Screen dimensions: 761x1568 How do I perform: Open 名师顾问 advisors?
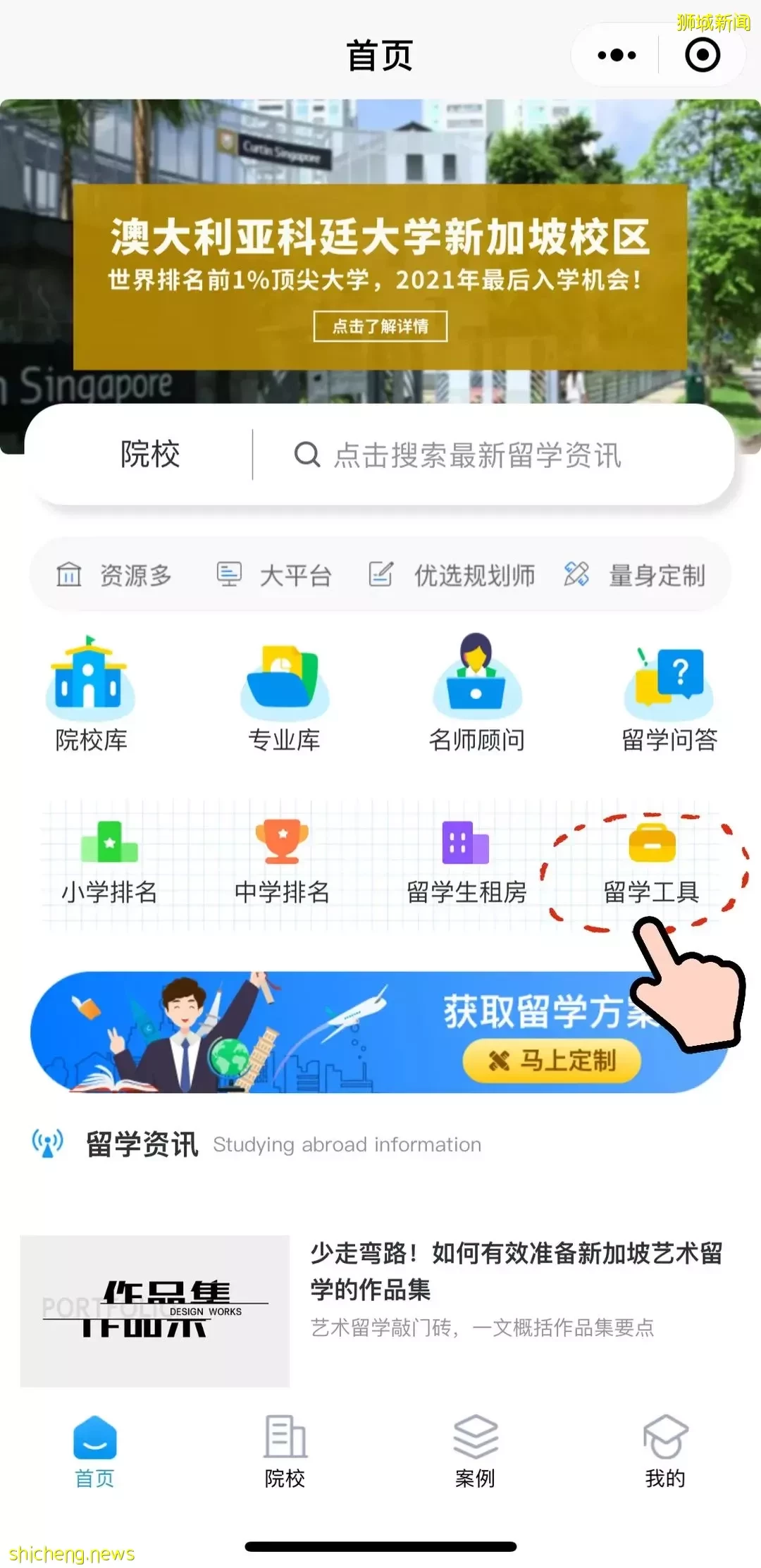[476, 693]
